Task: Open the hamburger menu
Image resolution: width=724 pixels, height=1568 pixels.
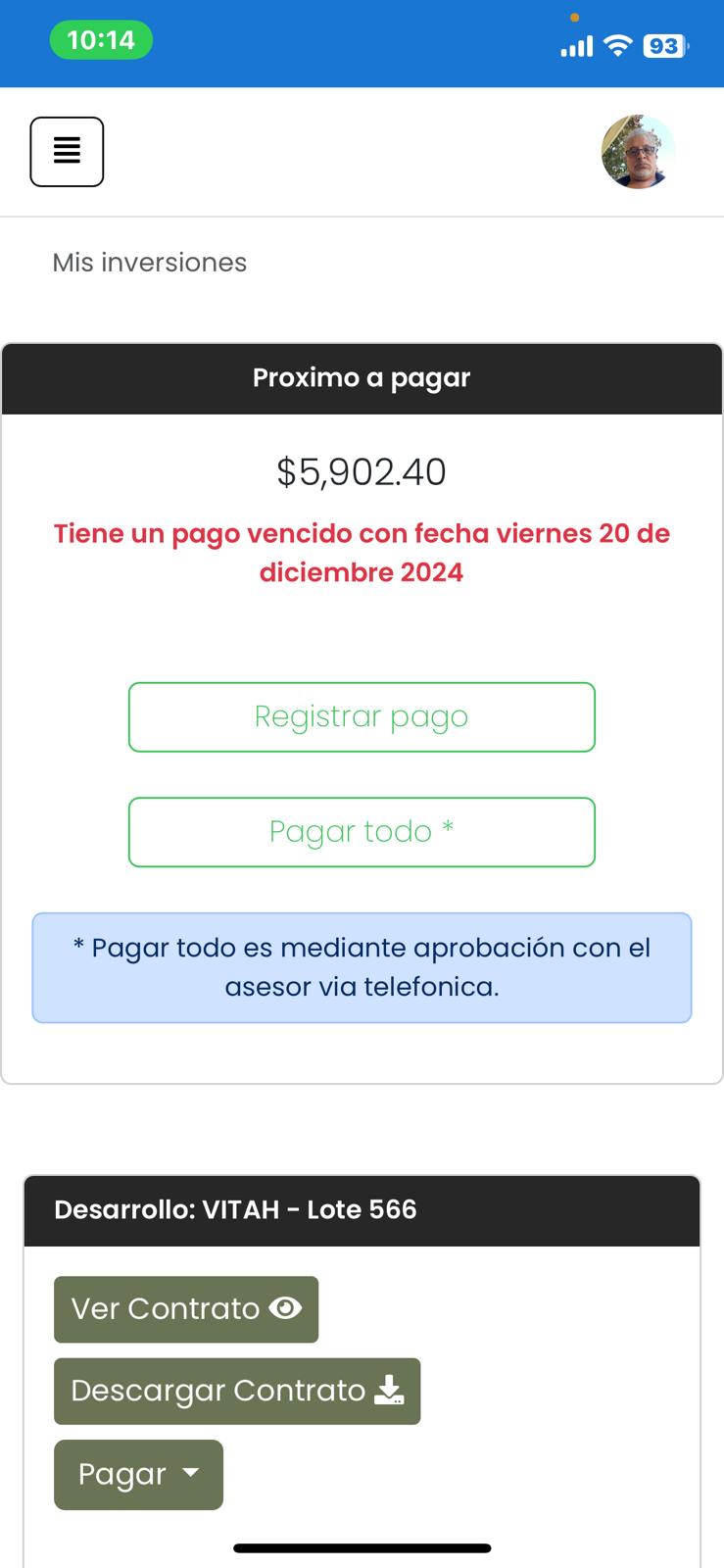Action: (x=67, y=152)
